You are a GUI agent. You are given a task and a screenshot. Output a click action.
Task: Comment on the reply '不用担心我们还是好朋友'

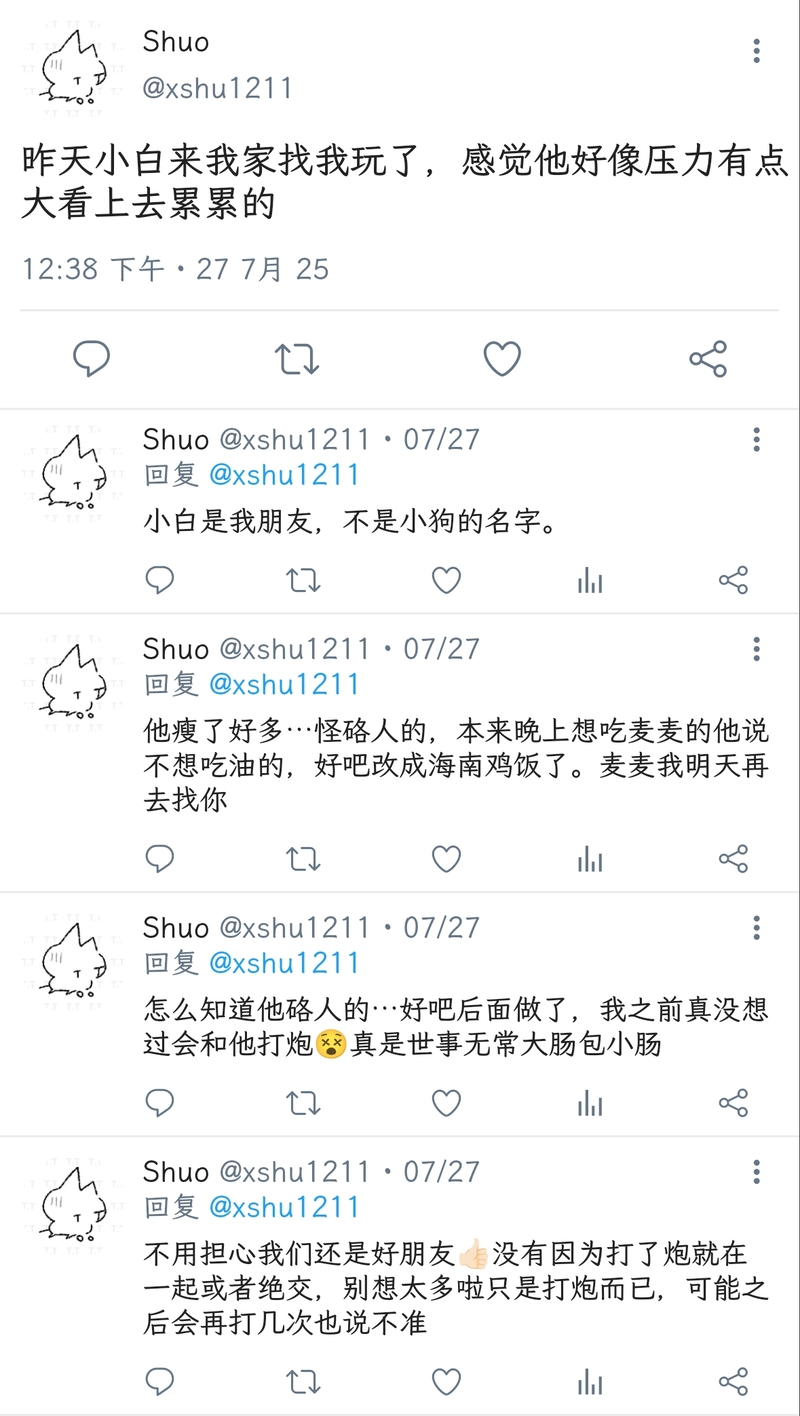160,1382
